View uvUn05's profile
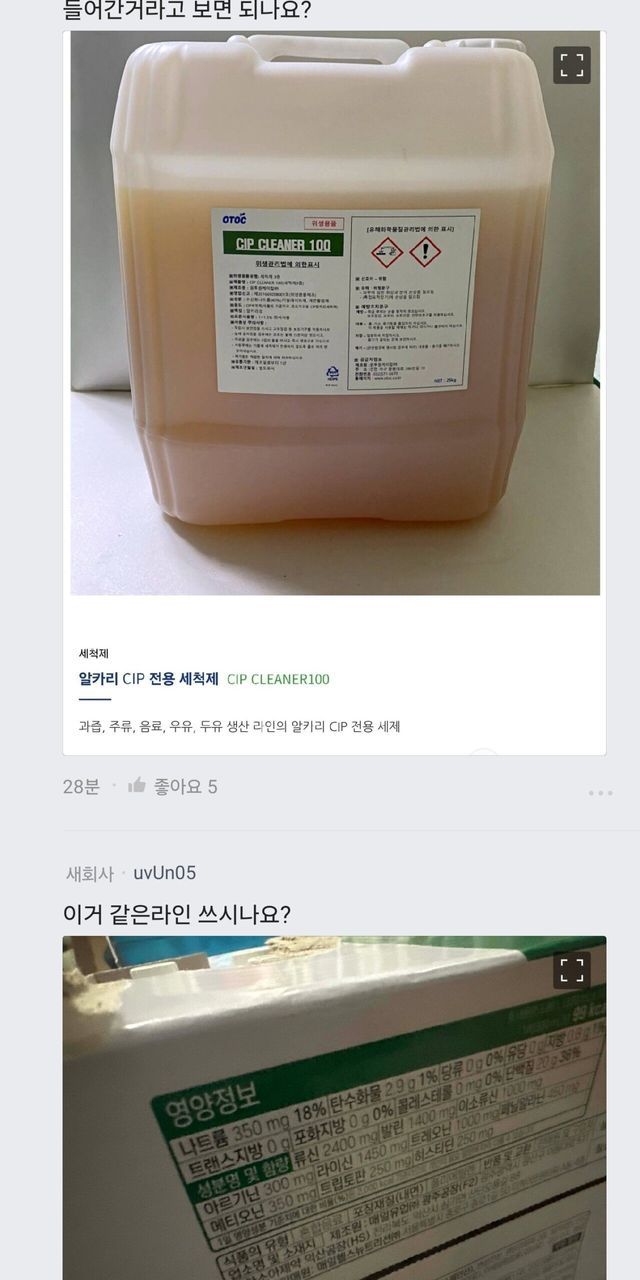Viewport: 640px width, 1280px height. coord(164,873)
